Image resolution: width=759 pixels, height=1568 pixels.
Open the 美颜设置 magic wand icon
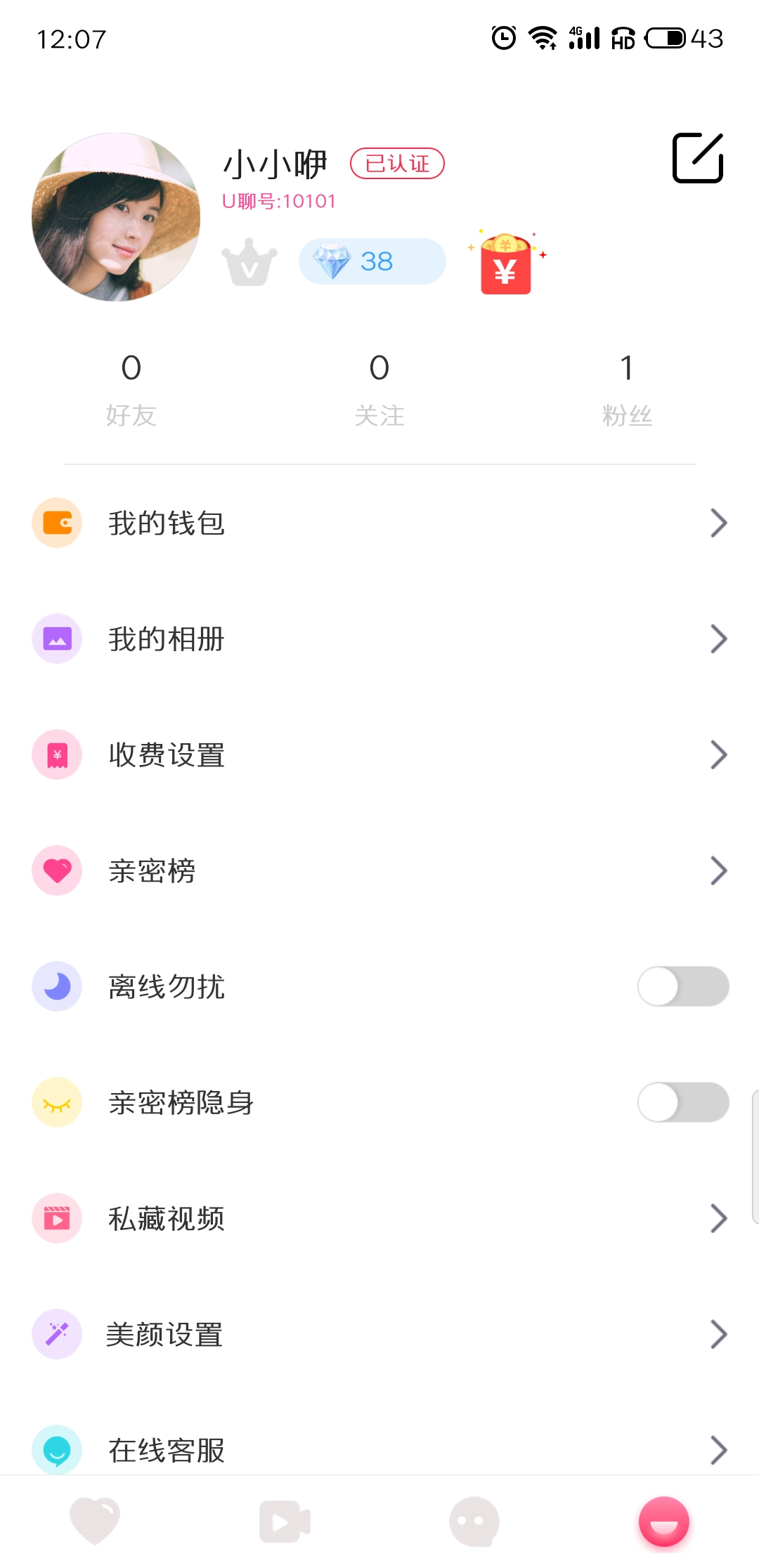coord(57,1334)
